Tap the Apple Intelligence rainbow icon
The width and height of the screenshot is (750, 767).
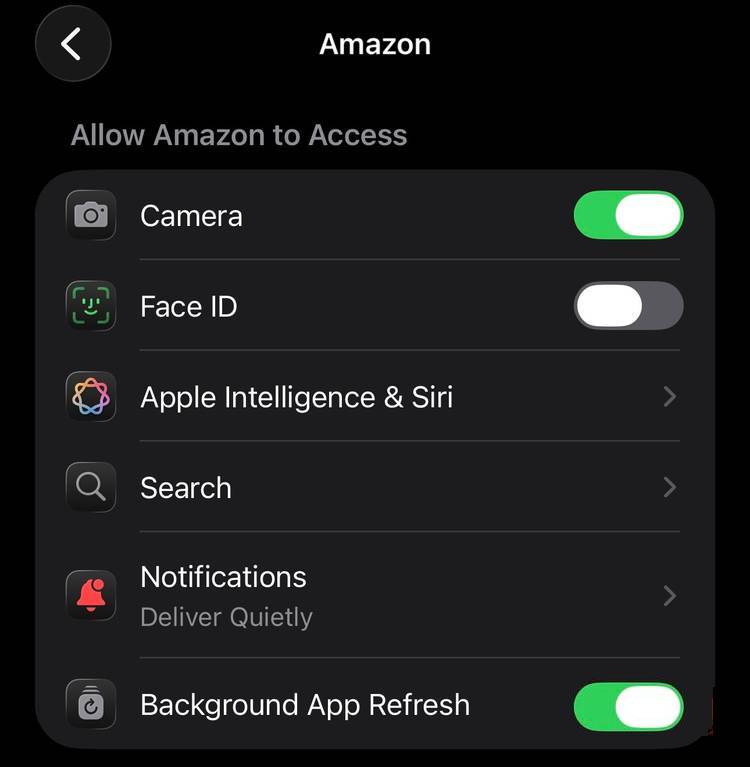(x=90, y=397)
